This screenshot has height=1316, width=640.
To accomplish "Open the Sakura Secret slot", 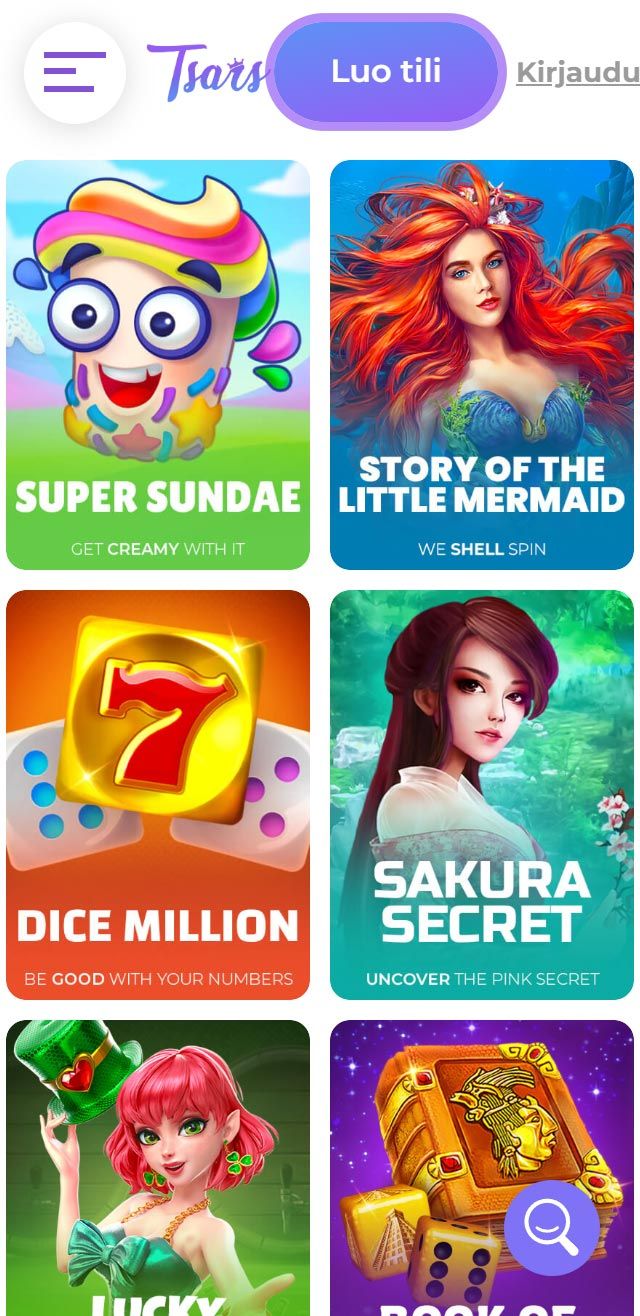I will [482, 795].
